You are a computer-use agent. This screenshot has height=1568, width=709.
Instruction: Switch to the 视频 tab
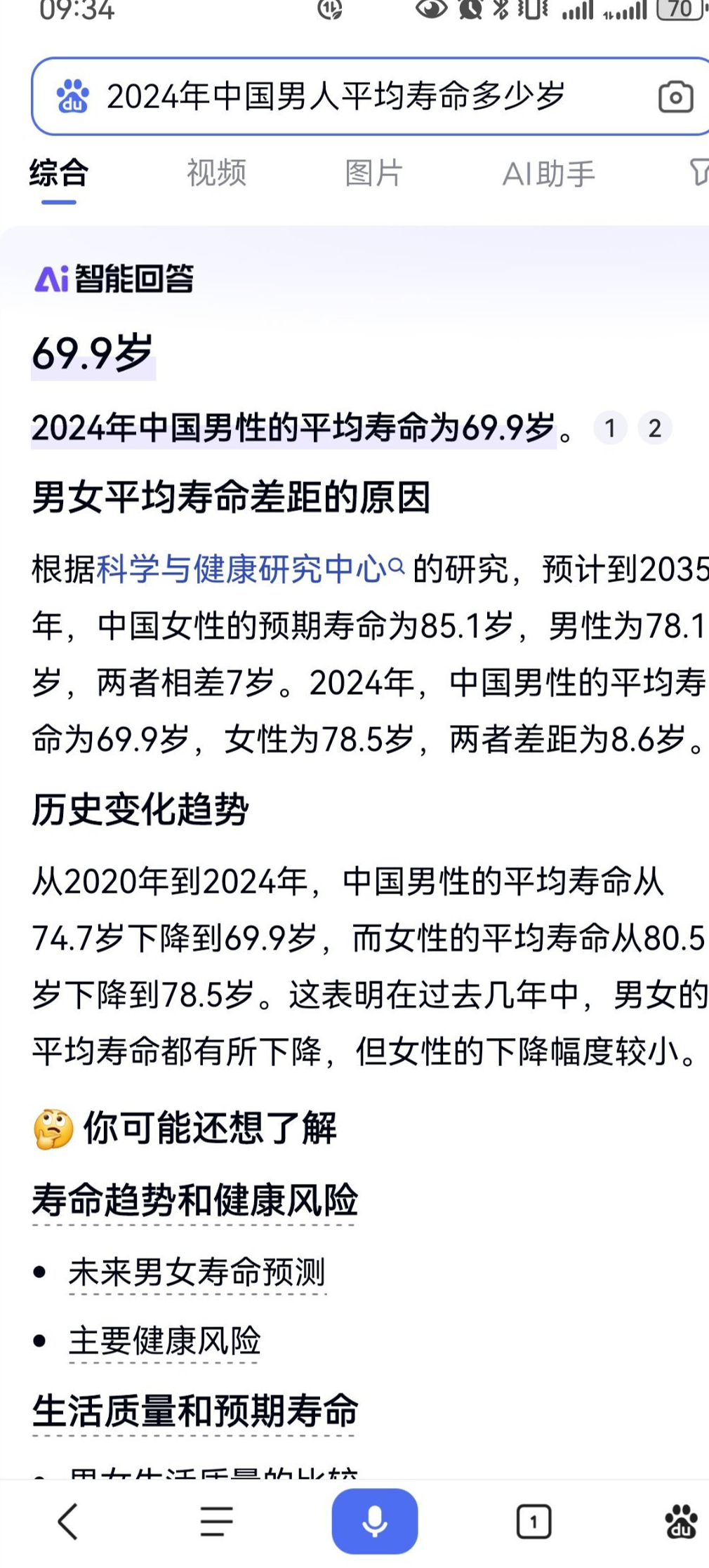click(216, 173)
